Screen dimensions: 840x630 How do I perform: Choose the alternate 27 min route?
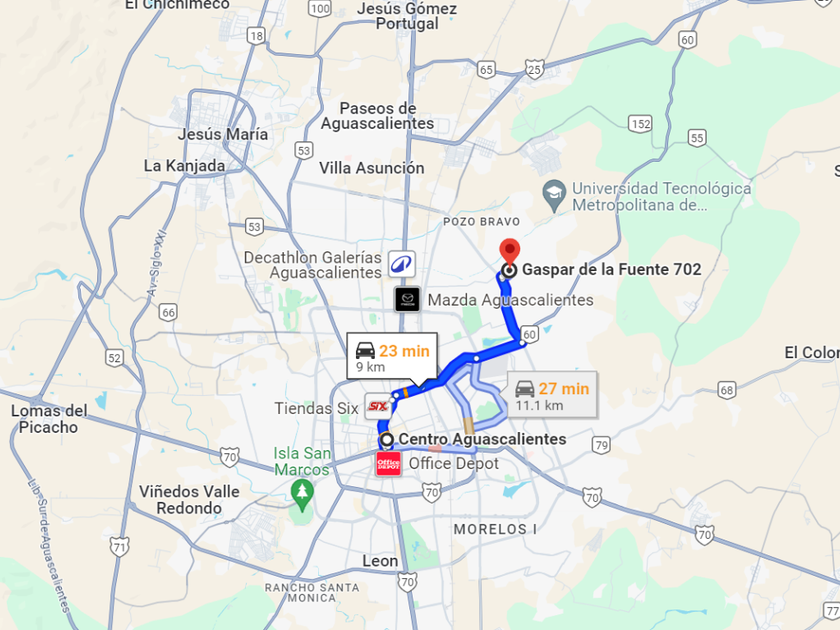pos(551,396)
